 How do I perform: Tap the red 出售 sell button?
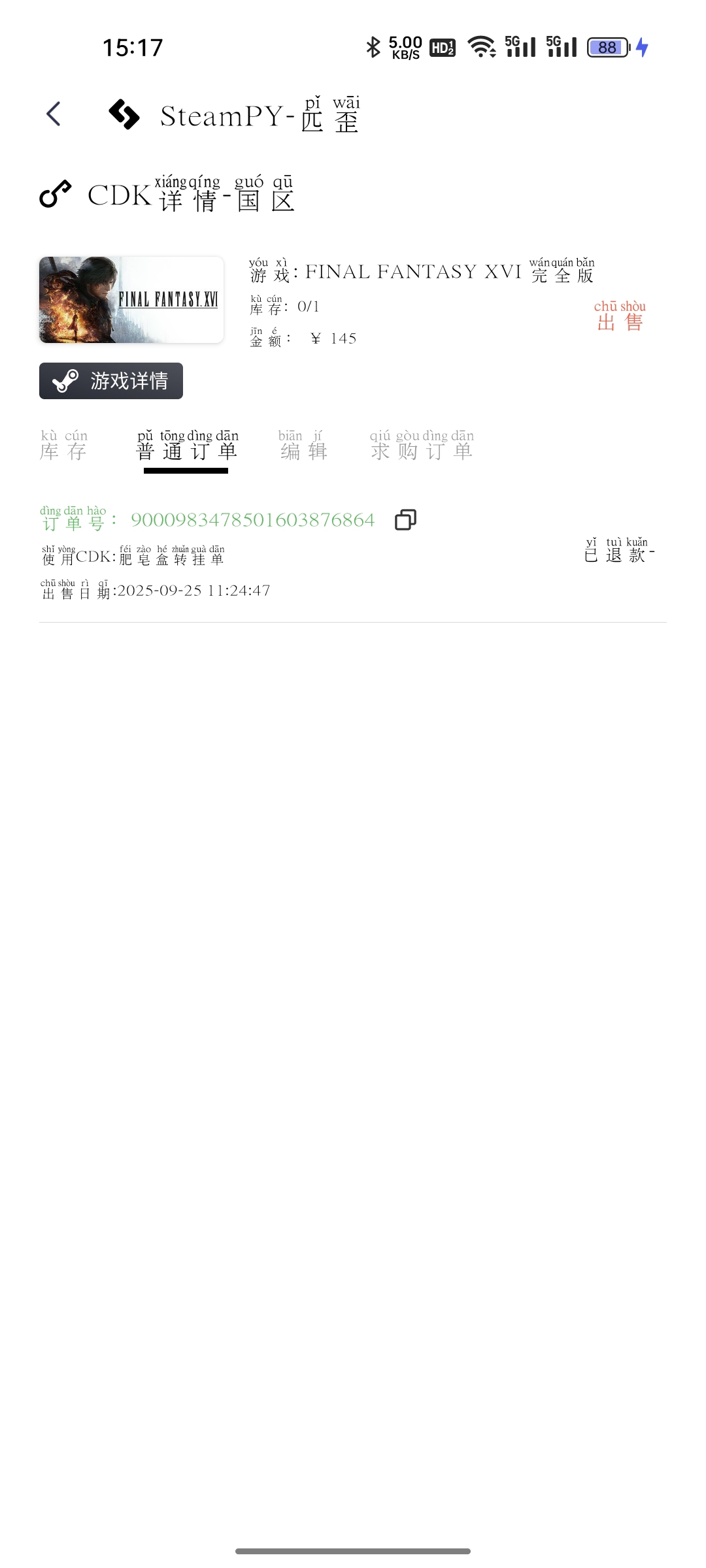click(x=620, y=316)
